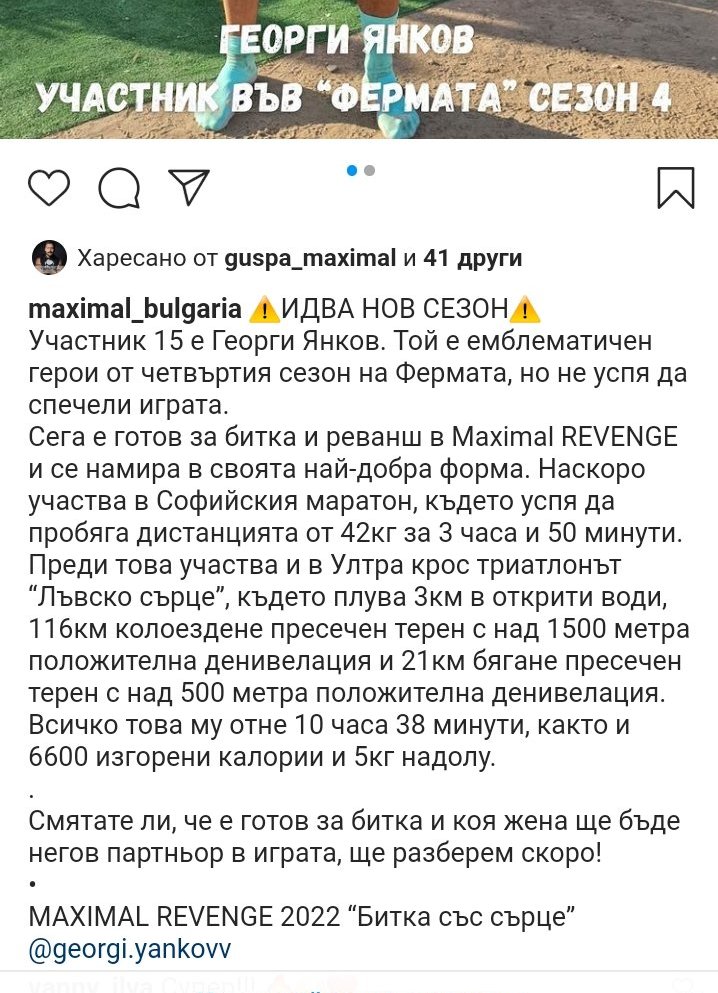Open comments on this post
Viewport: 718px width, 993px height.
click(x=119, y=188)
